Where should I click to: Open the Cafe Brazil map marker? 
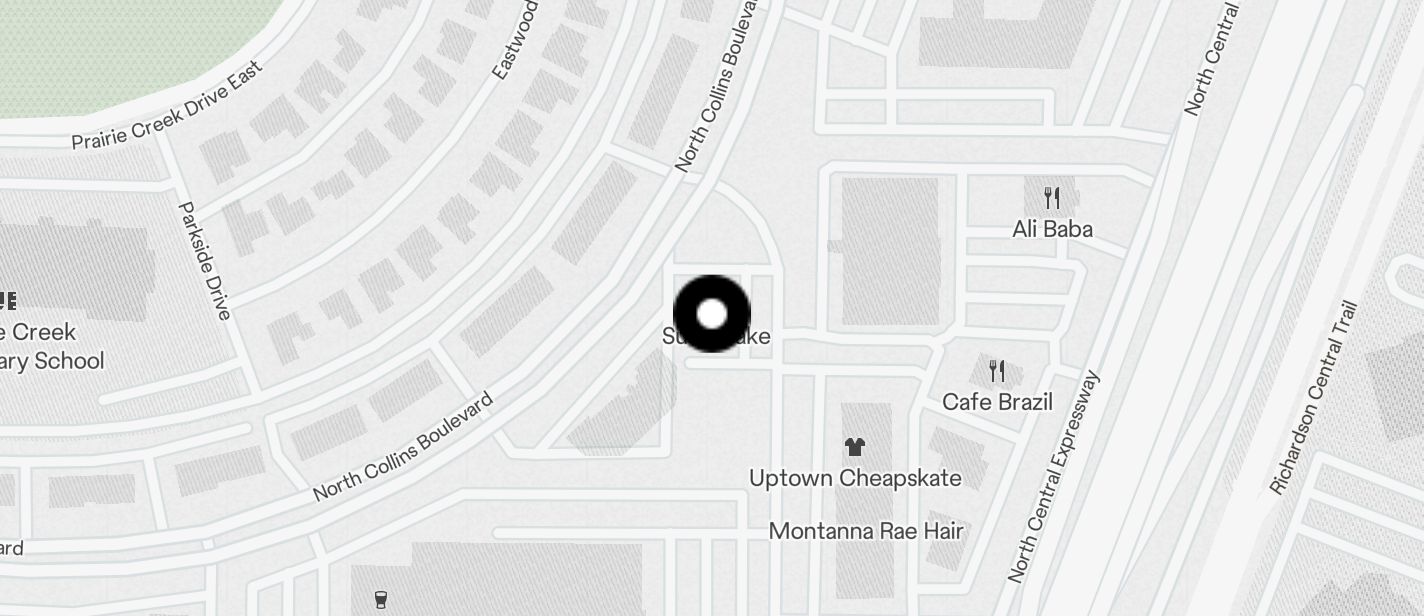point(997,371)
